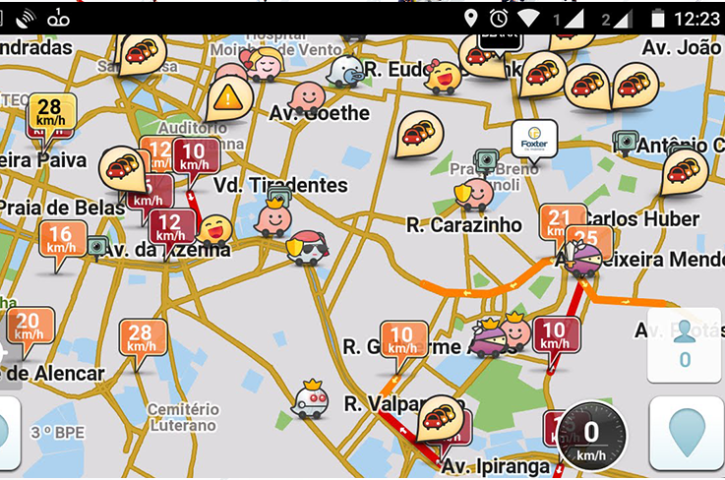Tap the sunglasses Wazer with shield
Screen dimensions: 725x480
tap(309, 247)
